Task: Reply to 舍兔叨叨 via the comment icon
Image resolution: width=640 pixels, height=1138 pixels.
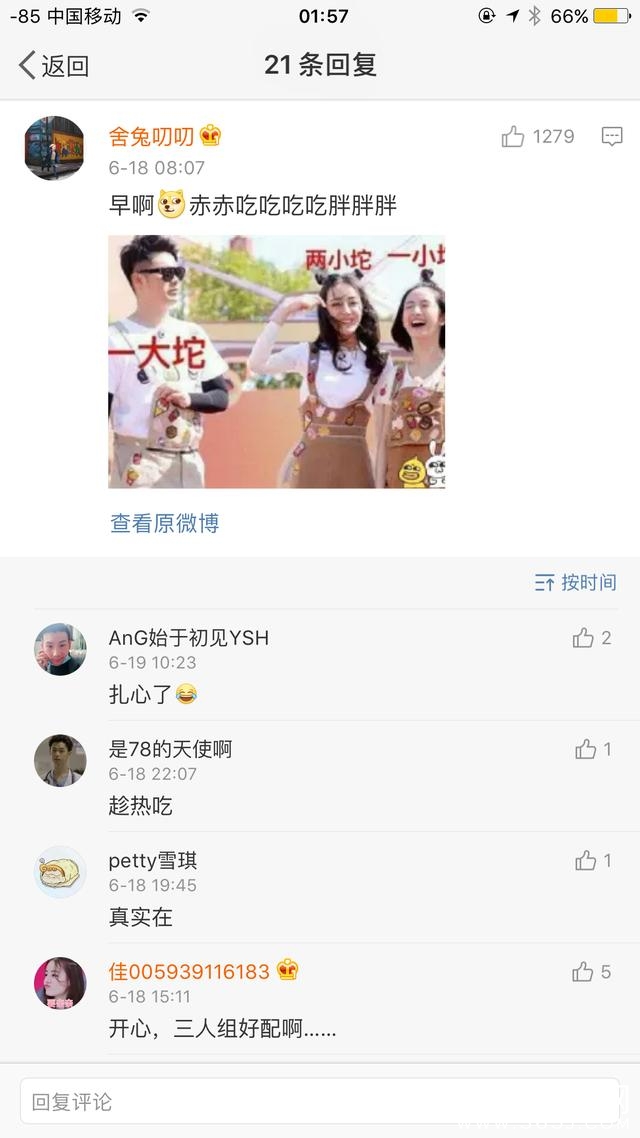Action: [x=612, y=137]
